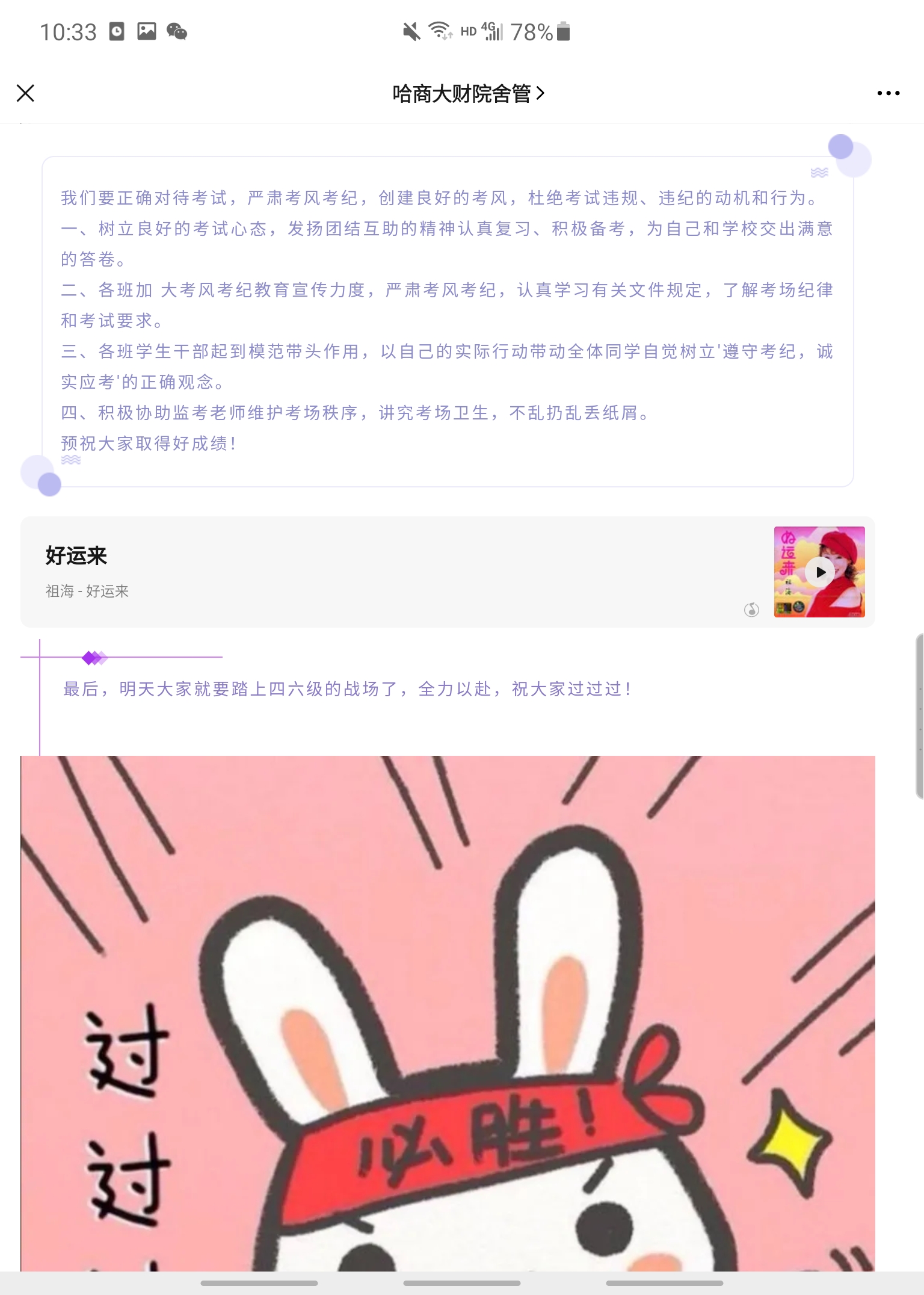Open the three-dot overflow menu
The image size is (924, 1295).
tap(888, 93)
